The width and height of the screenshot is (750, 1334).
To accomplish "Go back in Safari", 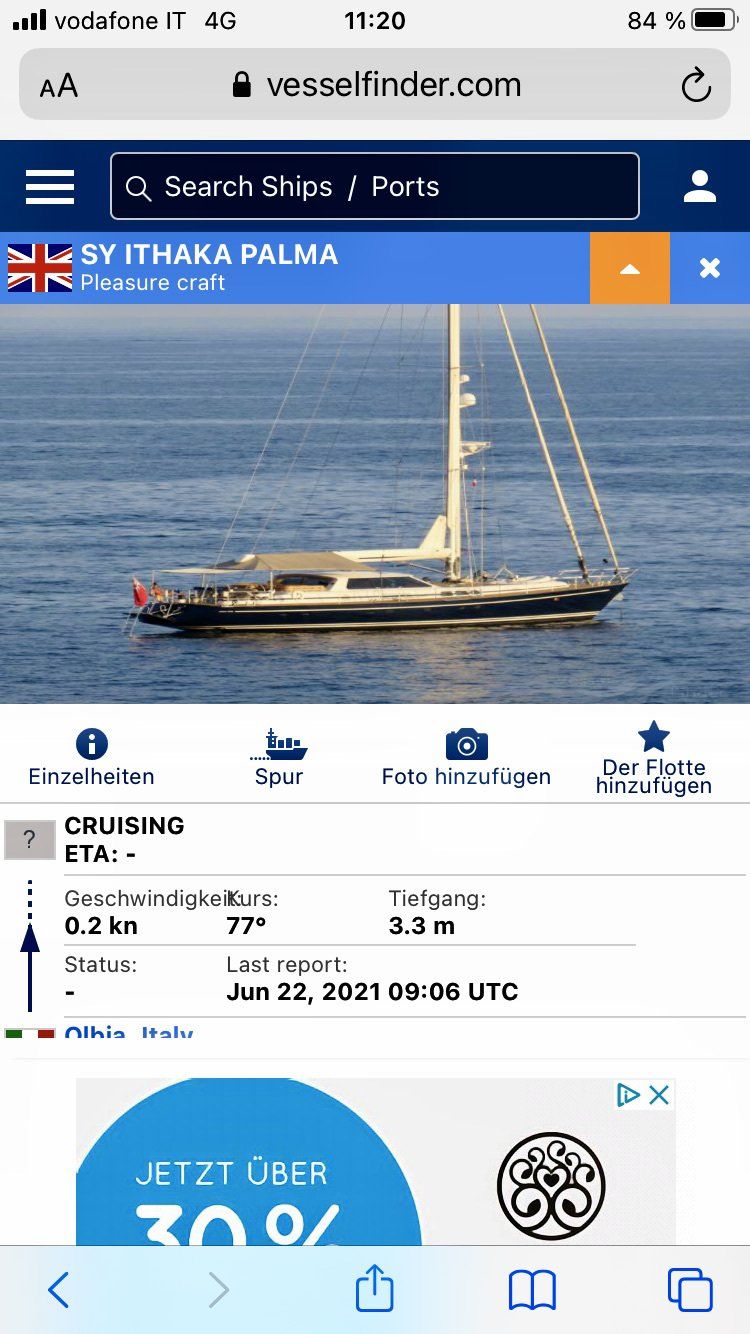I will point(59,1290).
